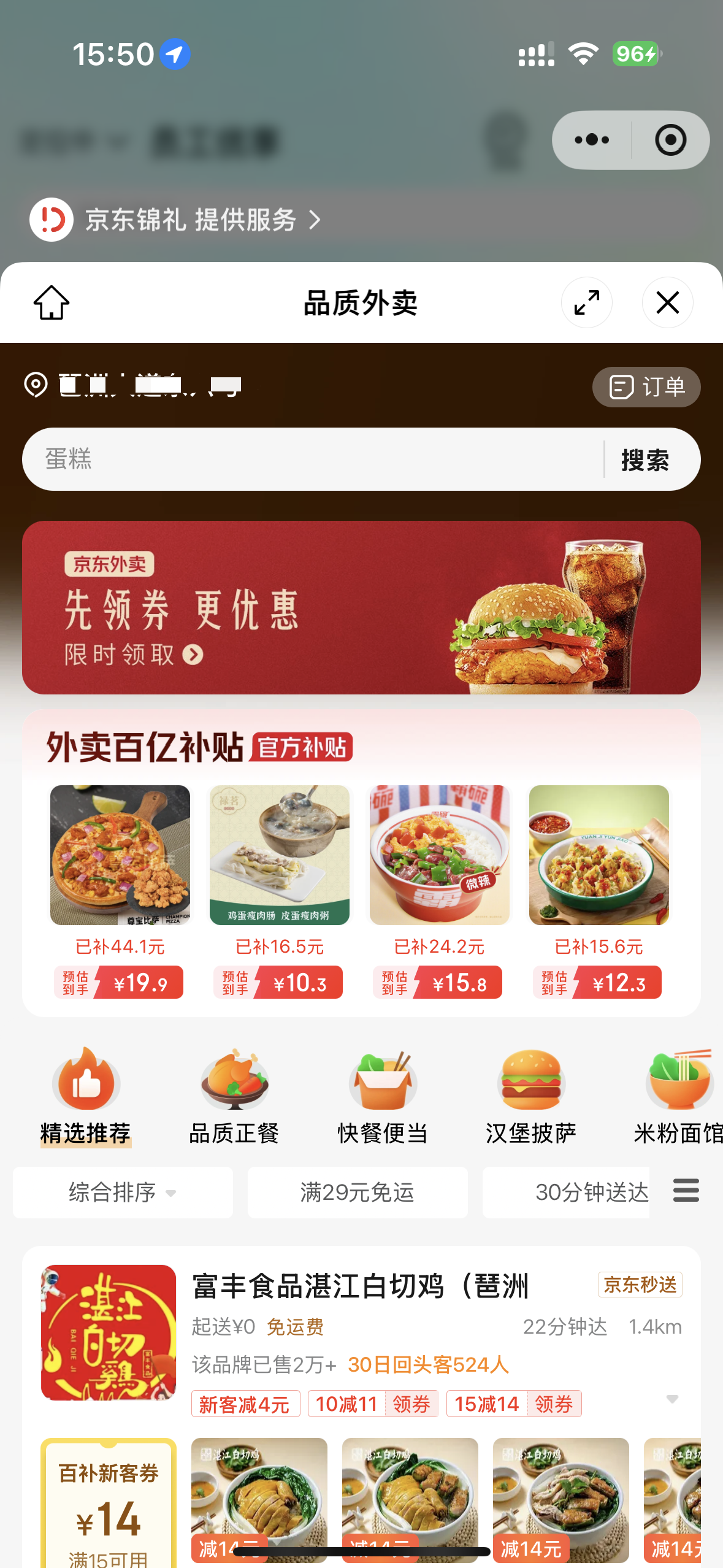The height and width of the screenshot is (1568, 723).
Task: Open the mini program more options menu
Action: [592, 140]
